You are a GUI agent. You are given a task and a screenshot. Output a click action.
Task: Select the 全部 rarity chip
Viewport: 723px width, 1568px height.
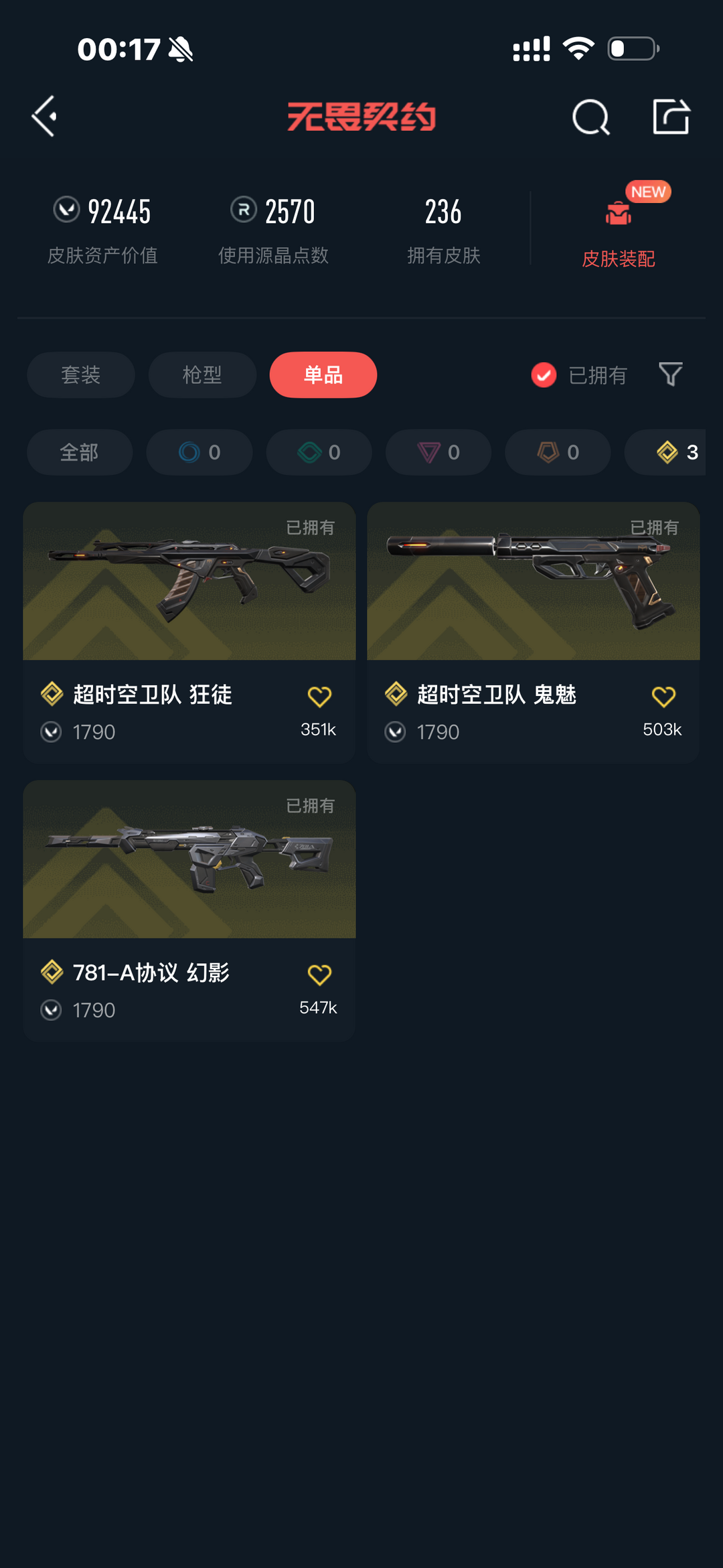[x=80, y=453]
